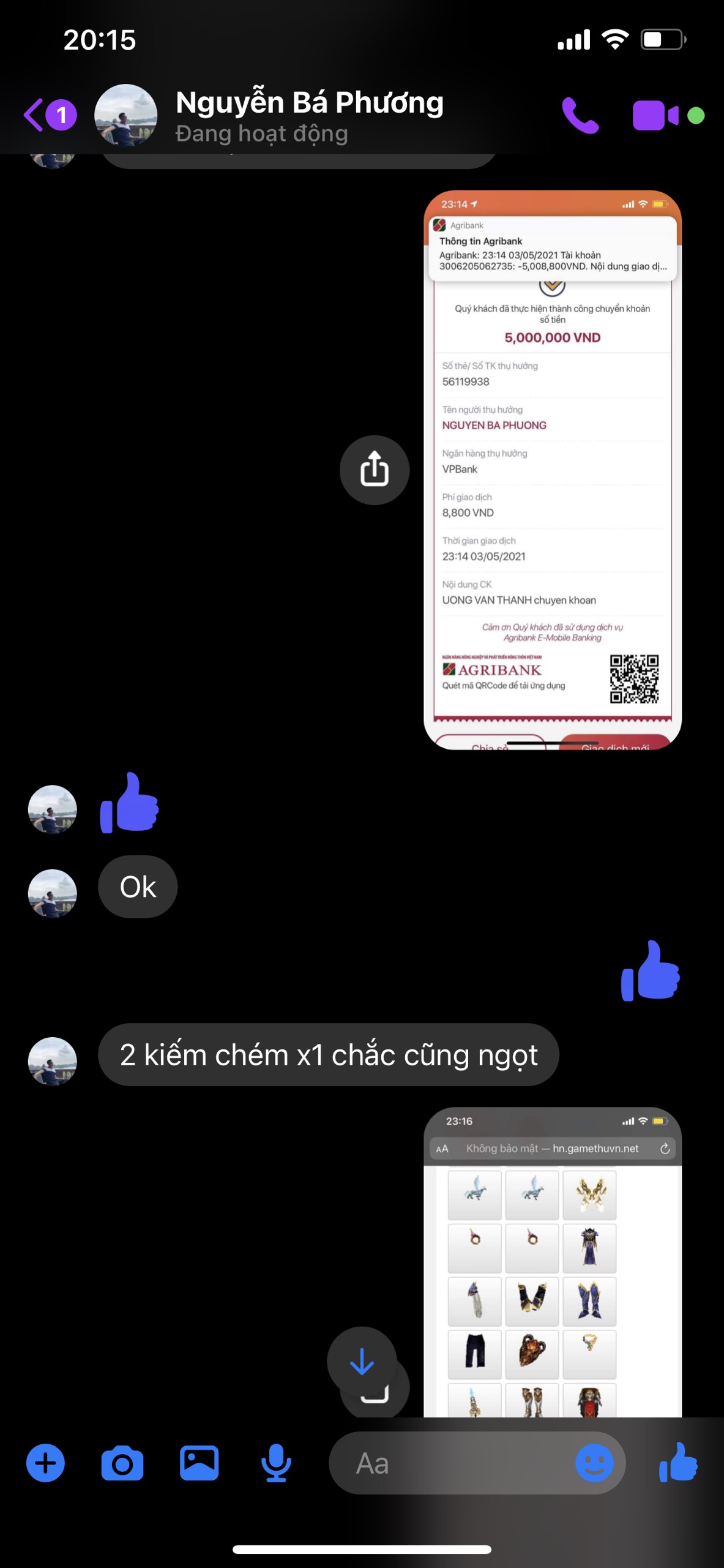Open the game items screenshot image
Viewport: 724px width, 1568px height.
tap(552, 1261)
